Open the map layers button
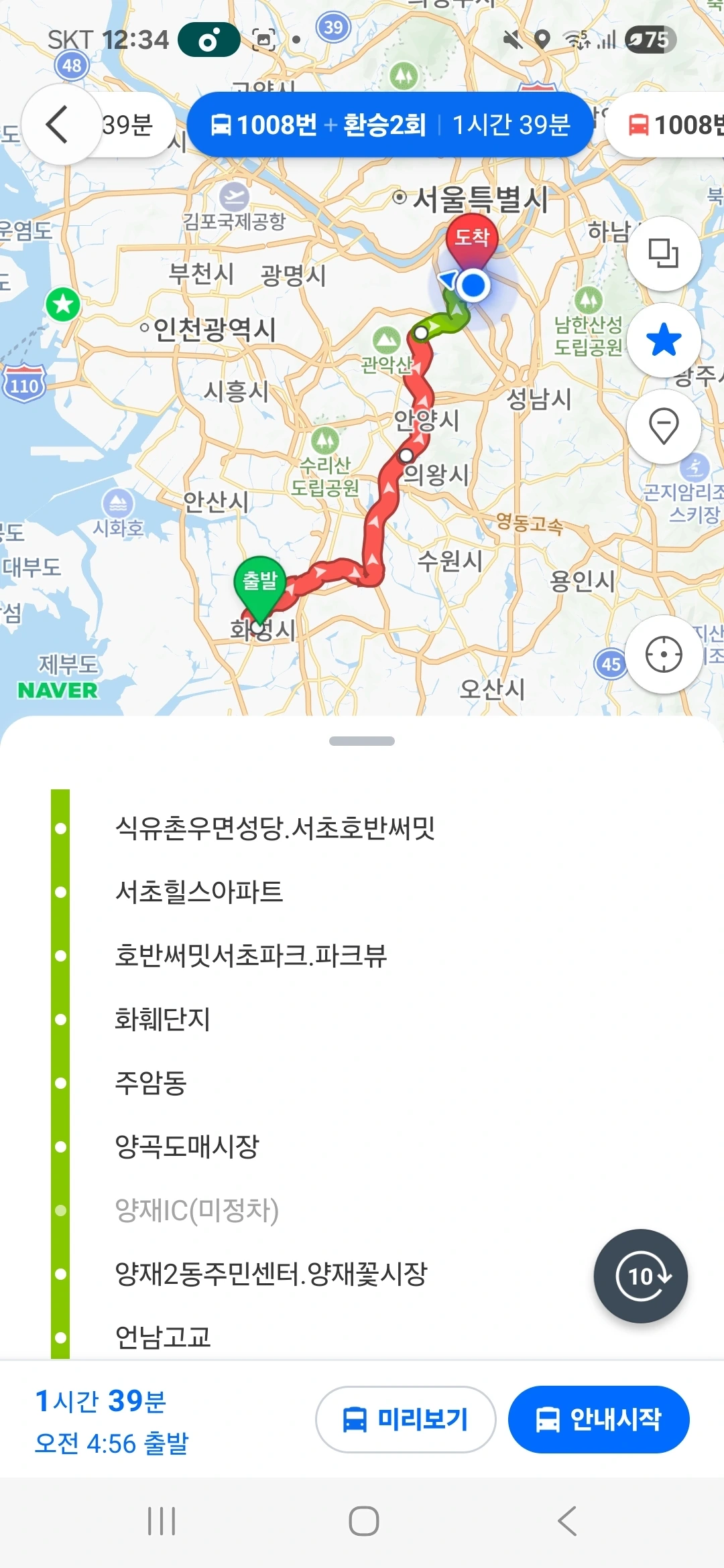 click(x=664, y=253)
